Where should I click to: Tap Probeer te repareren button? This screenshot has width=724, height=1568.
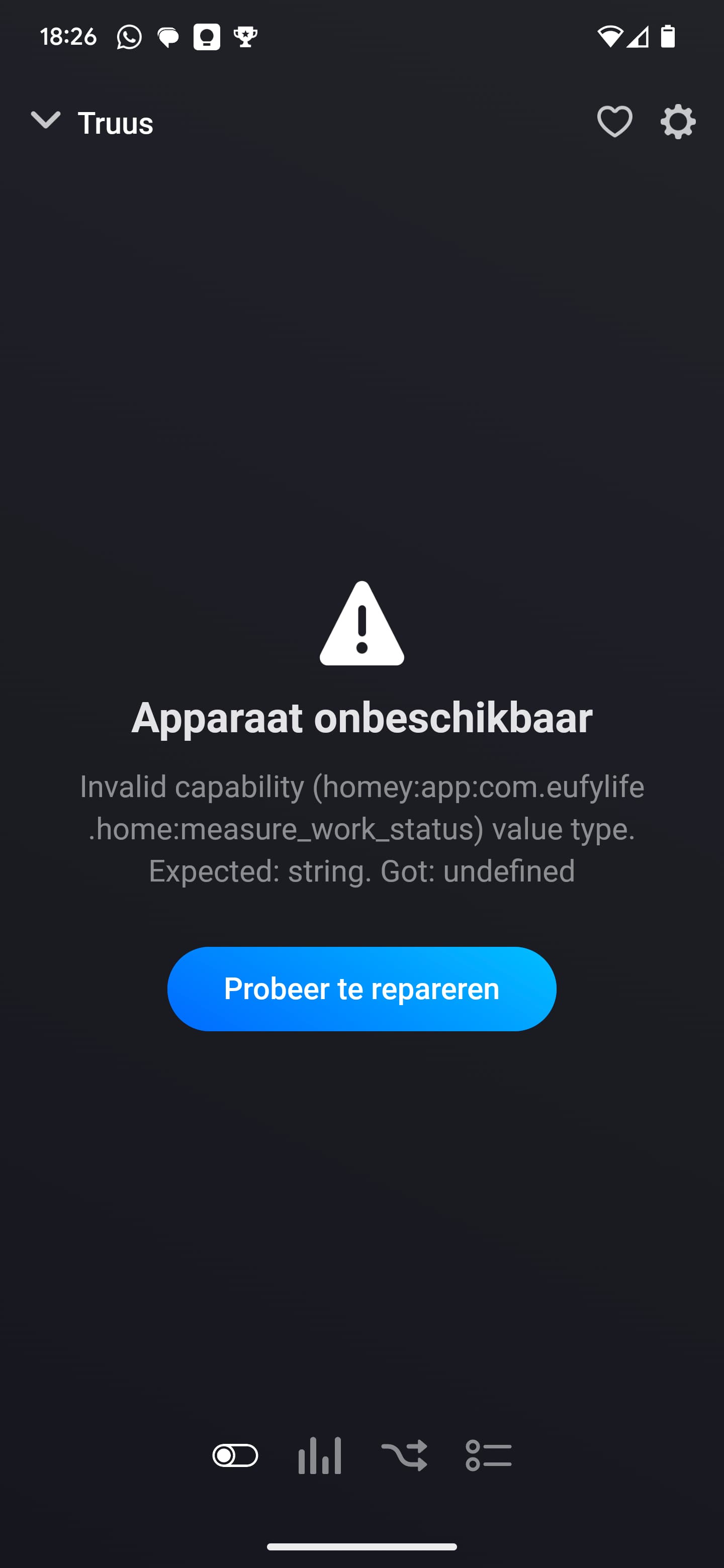click(361, 989)
